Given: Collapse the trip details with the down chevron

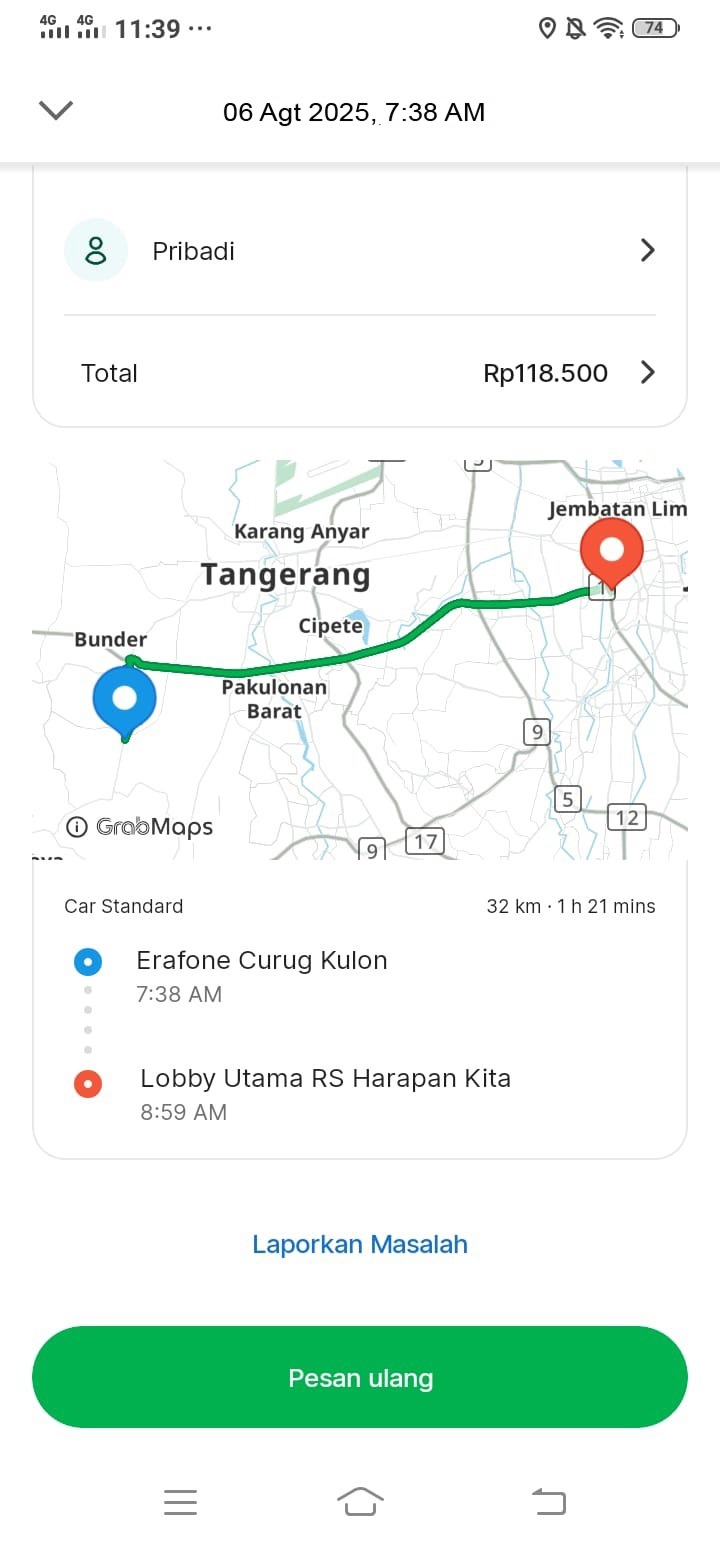Looking at the screenshot, I should click(x=56, y=110).
